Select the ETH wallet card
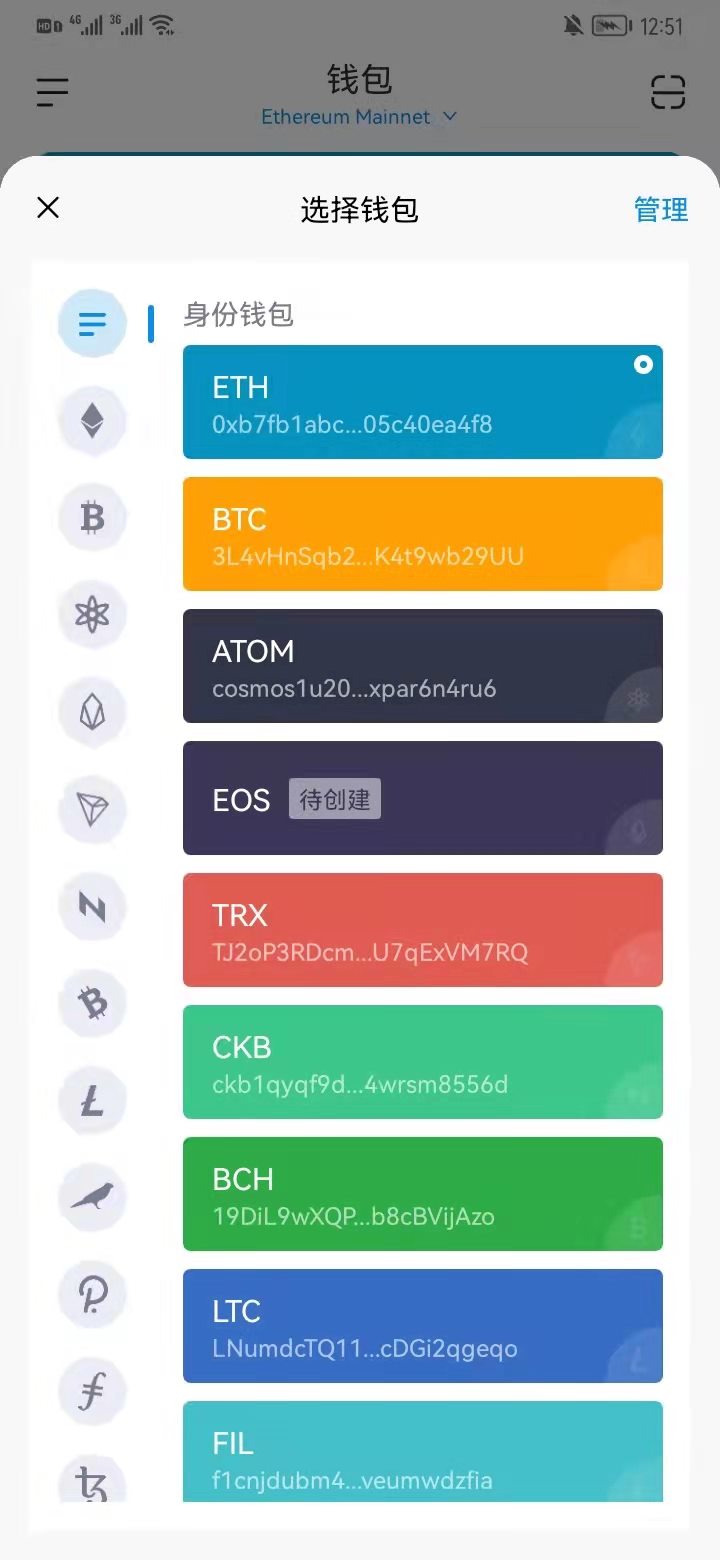 422,402
